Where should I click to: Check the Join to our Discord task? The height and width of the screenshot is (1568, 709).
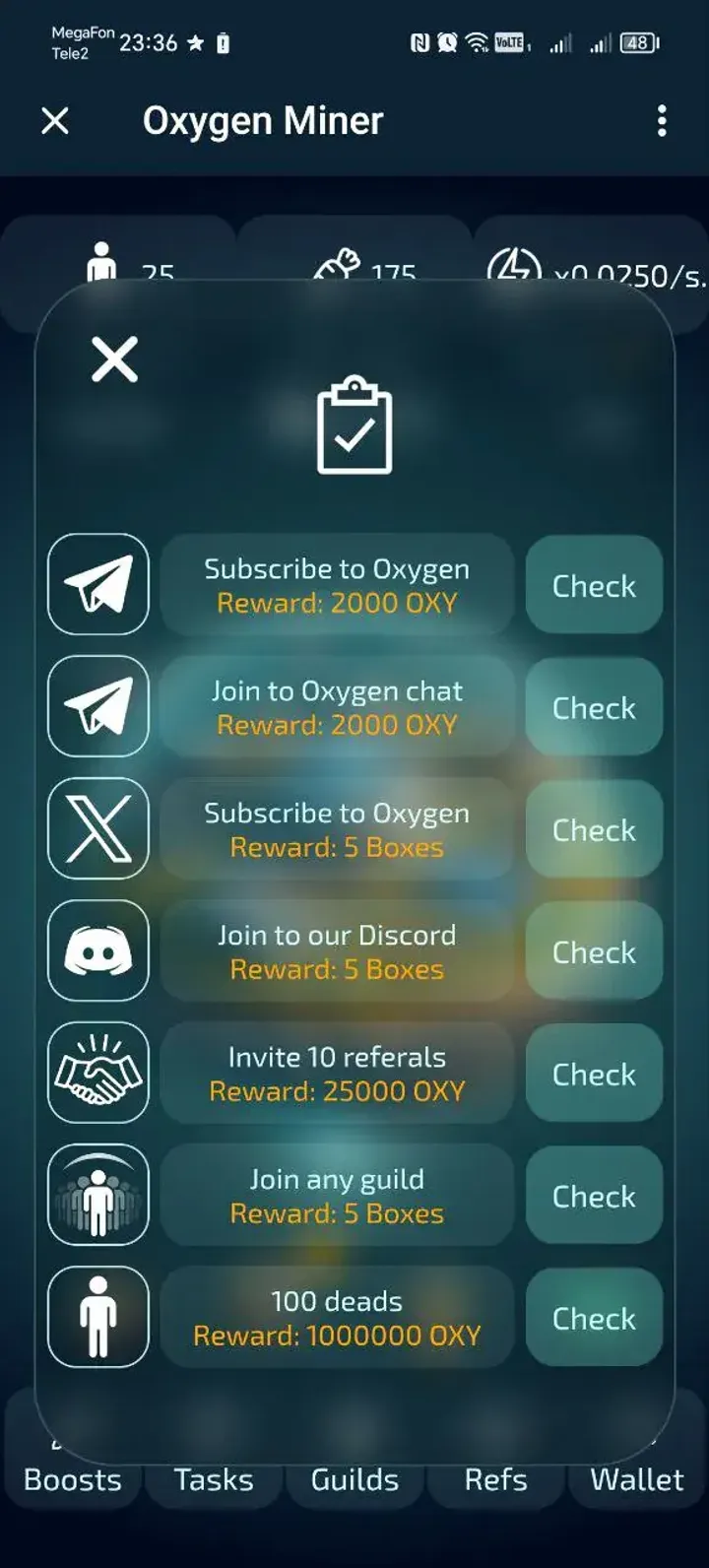pos(594,951)
